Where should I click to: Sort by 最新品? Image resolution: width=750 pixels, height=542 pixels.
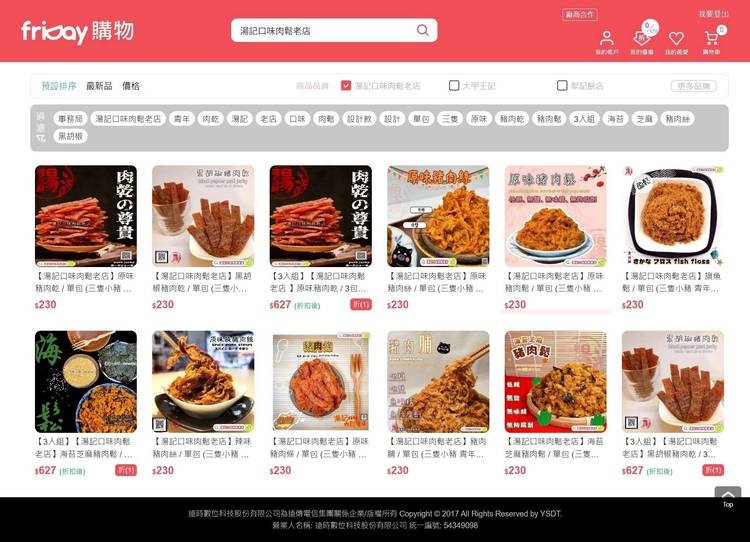pyautogui.click(x=99, y=86)
